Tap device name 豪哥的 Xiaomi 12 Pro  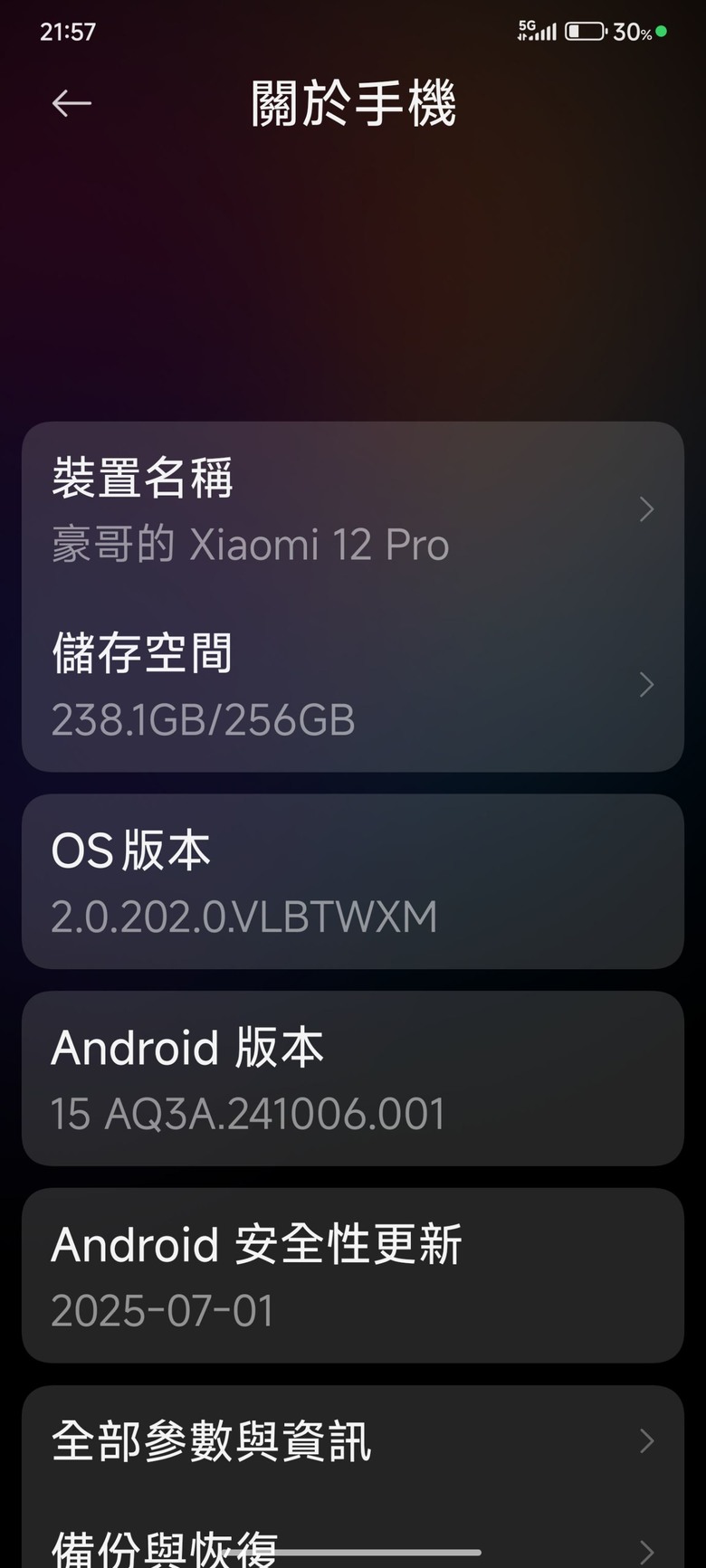[250, 545]
